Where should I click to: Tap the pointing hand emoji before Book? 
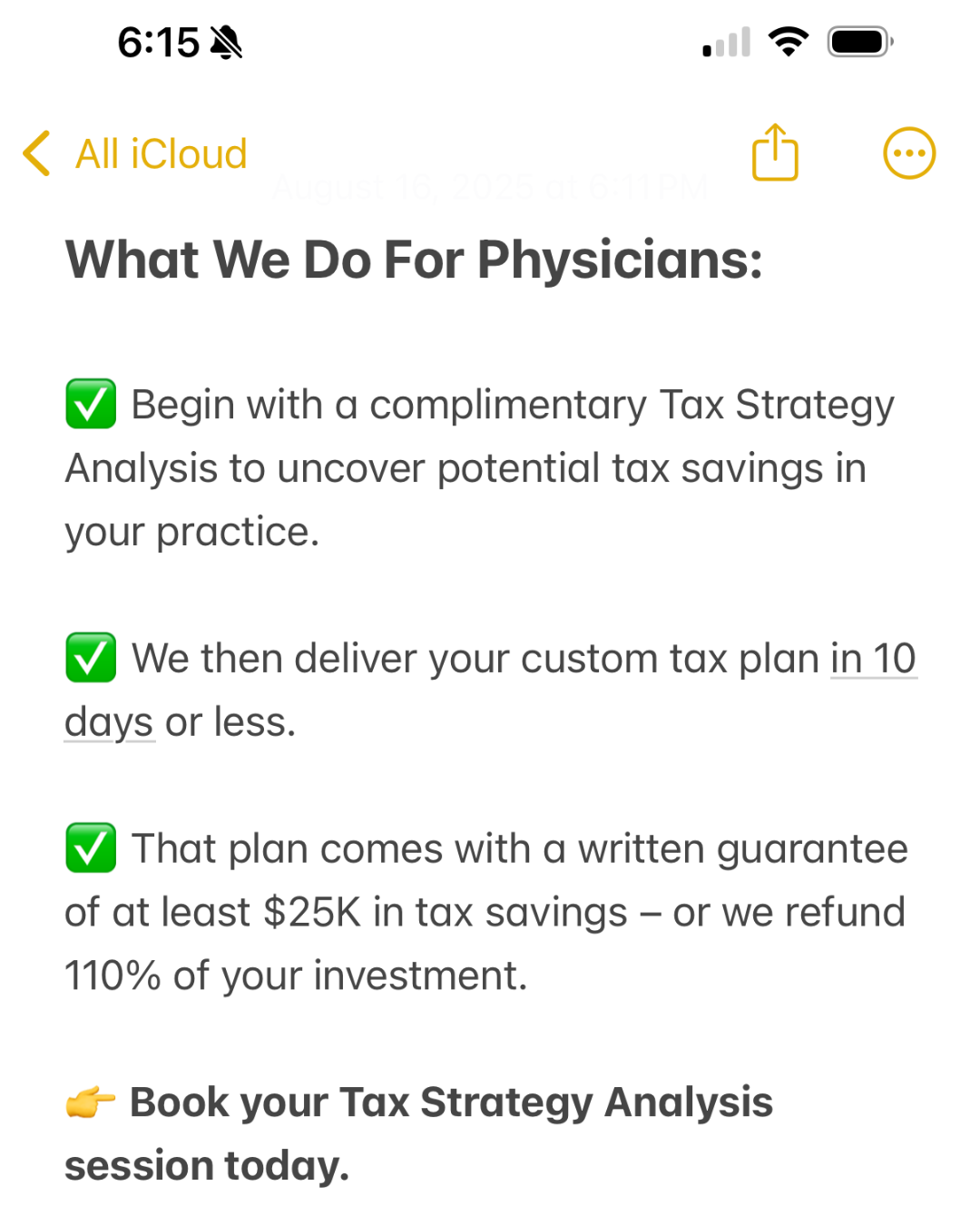[89, 1101]
